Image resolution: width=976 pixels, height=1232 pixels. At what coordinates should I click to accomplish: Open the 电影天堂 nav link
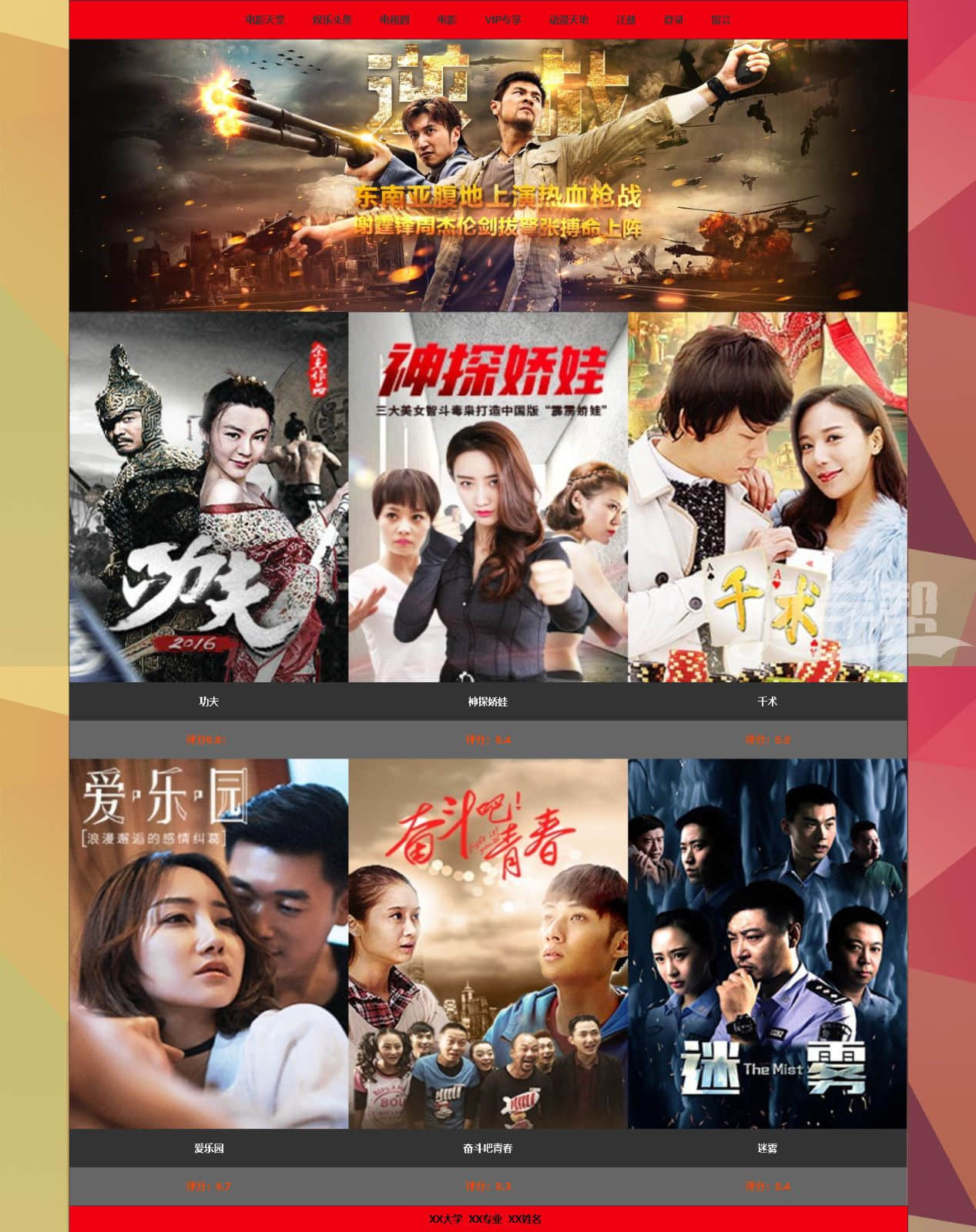click(264, 20)
